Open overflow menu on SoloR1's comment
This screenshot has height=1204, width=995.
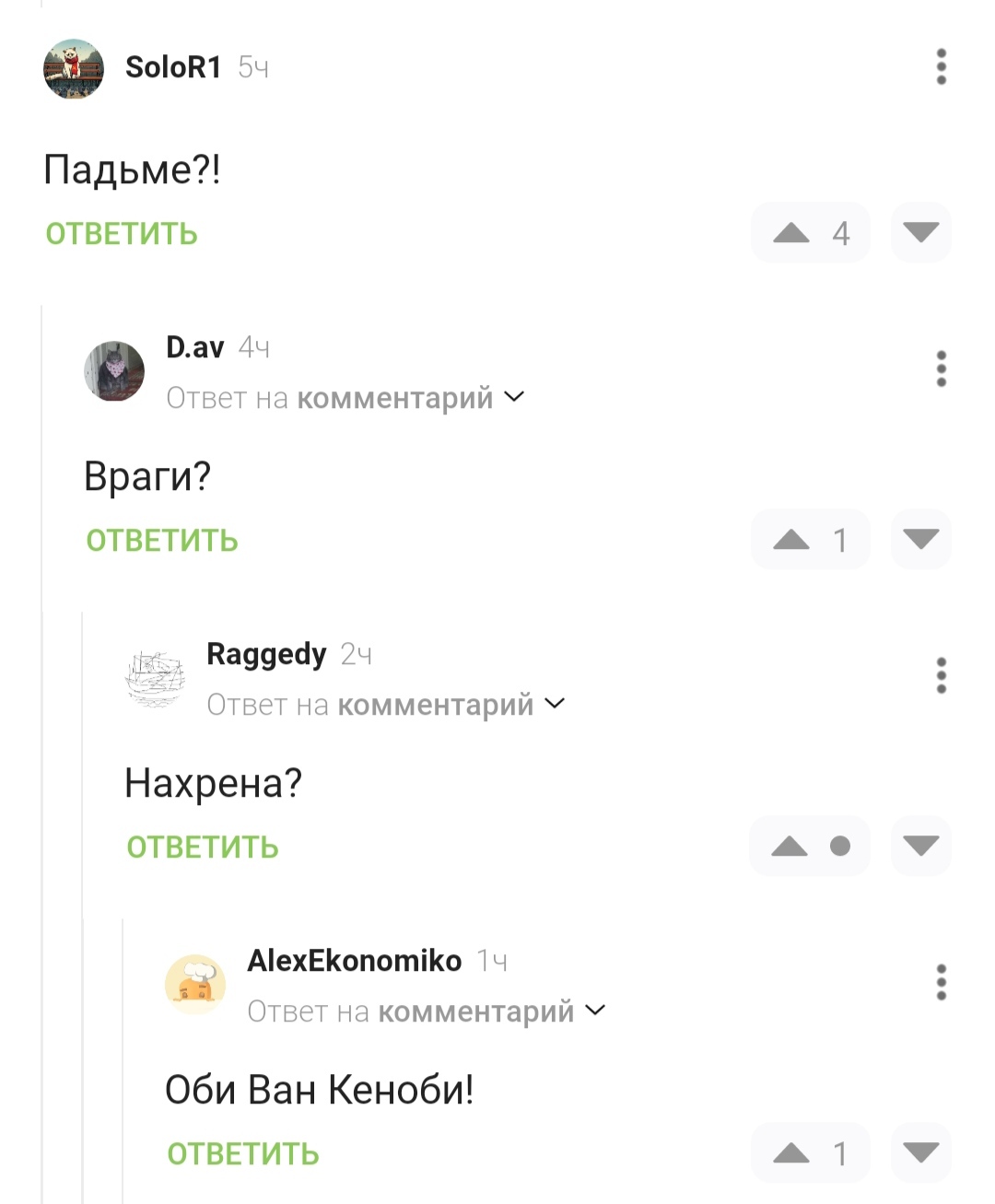(x=941, y=67)
